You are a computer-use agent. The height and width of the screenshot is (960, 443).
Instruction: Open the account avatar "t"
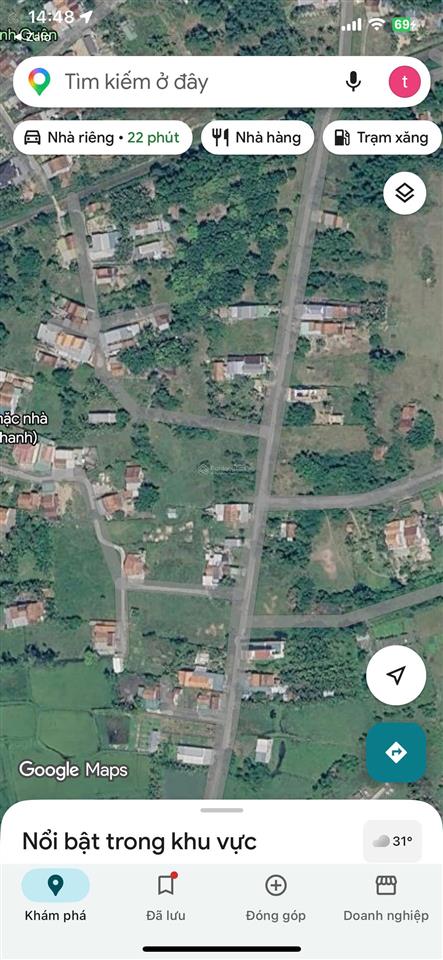coord(404,81)
